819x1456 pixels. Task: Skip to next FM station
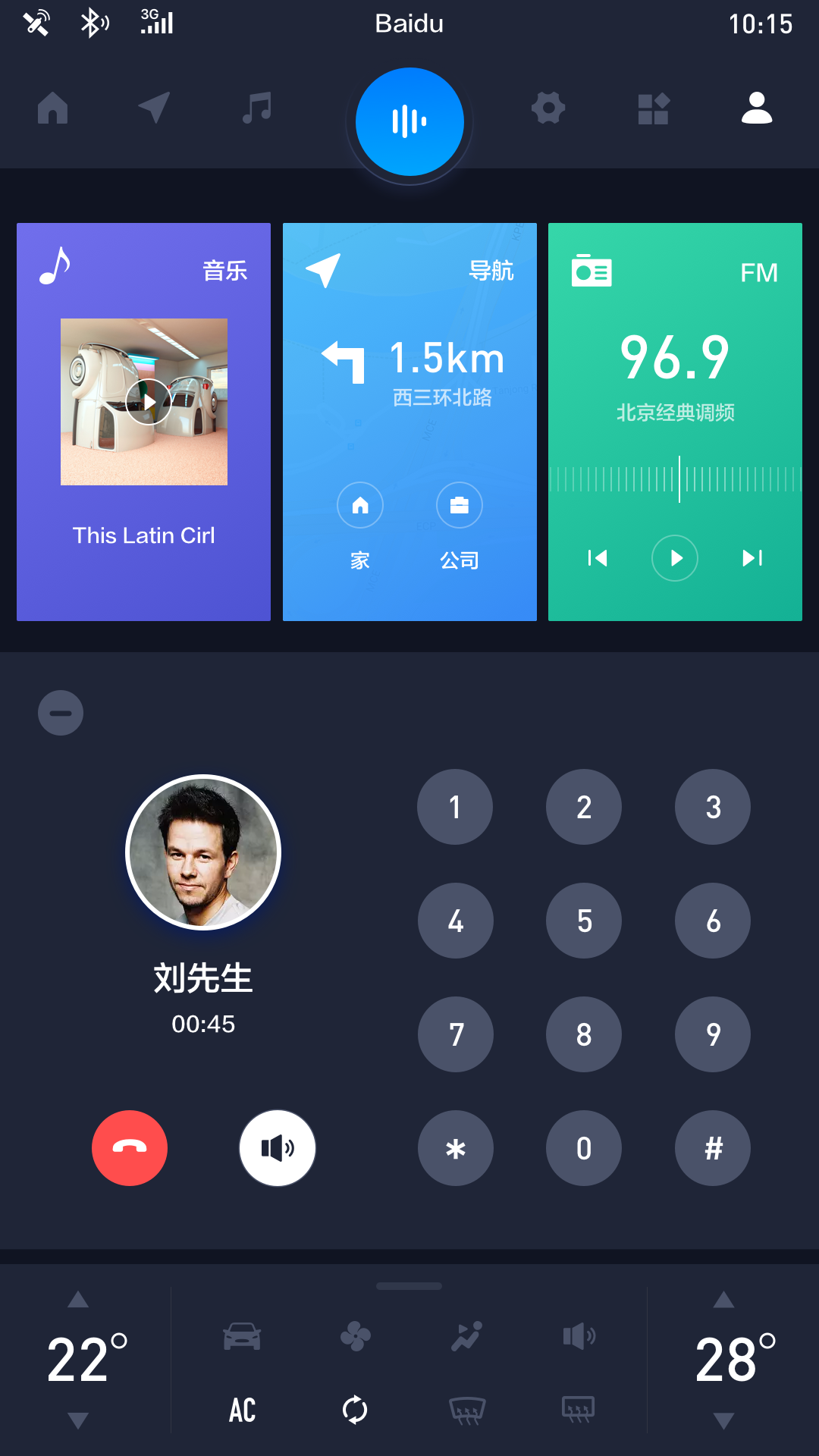pyautogui.click(x=752, y=558)
